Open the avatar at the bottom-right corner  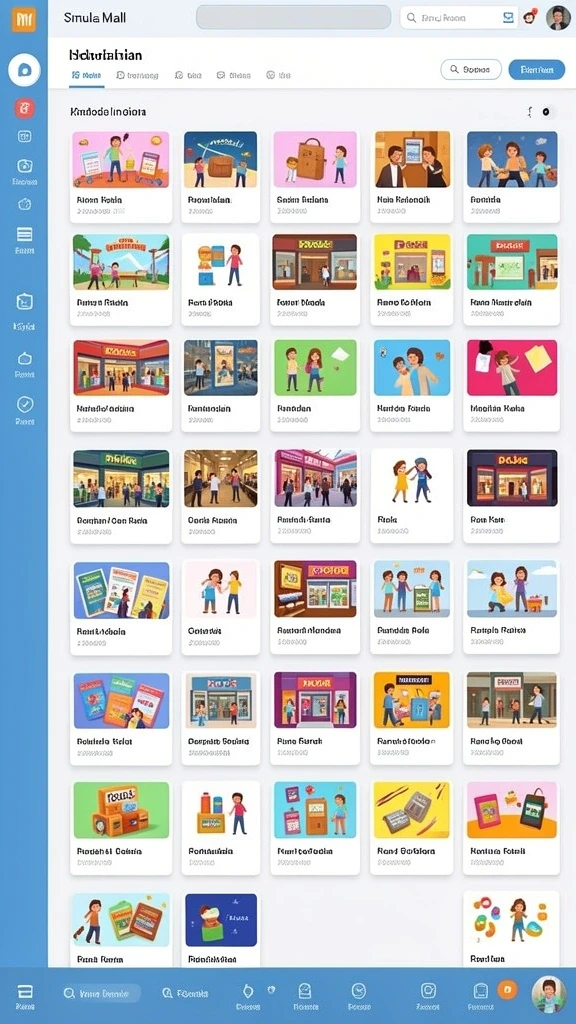[549, 995]
